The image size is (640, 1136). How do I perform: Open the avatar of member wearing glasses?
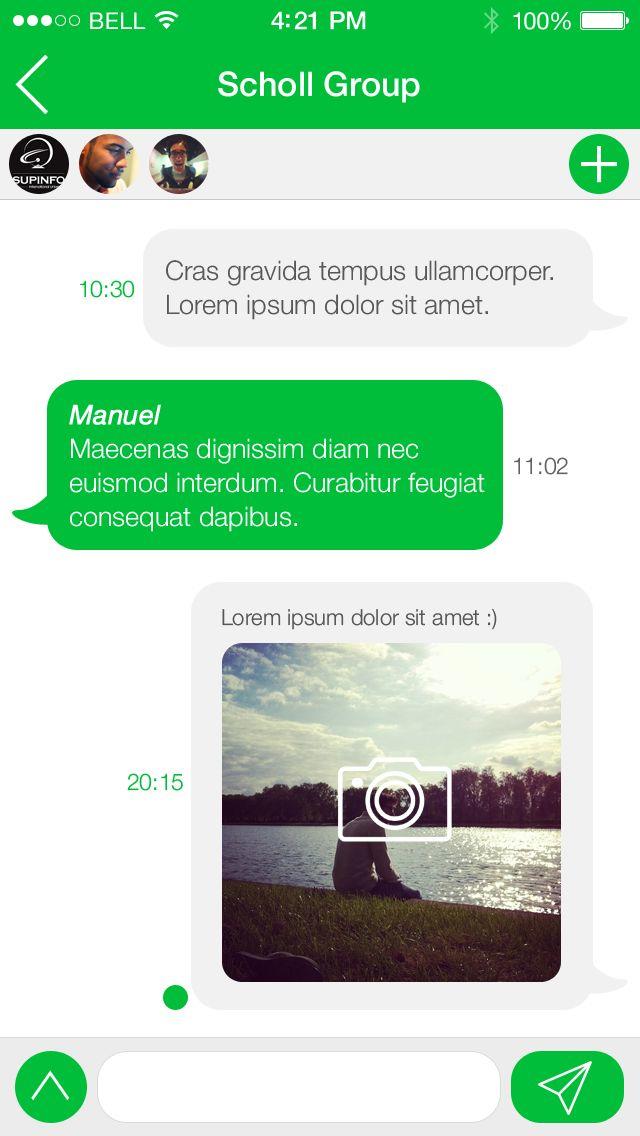178,164
